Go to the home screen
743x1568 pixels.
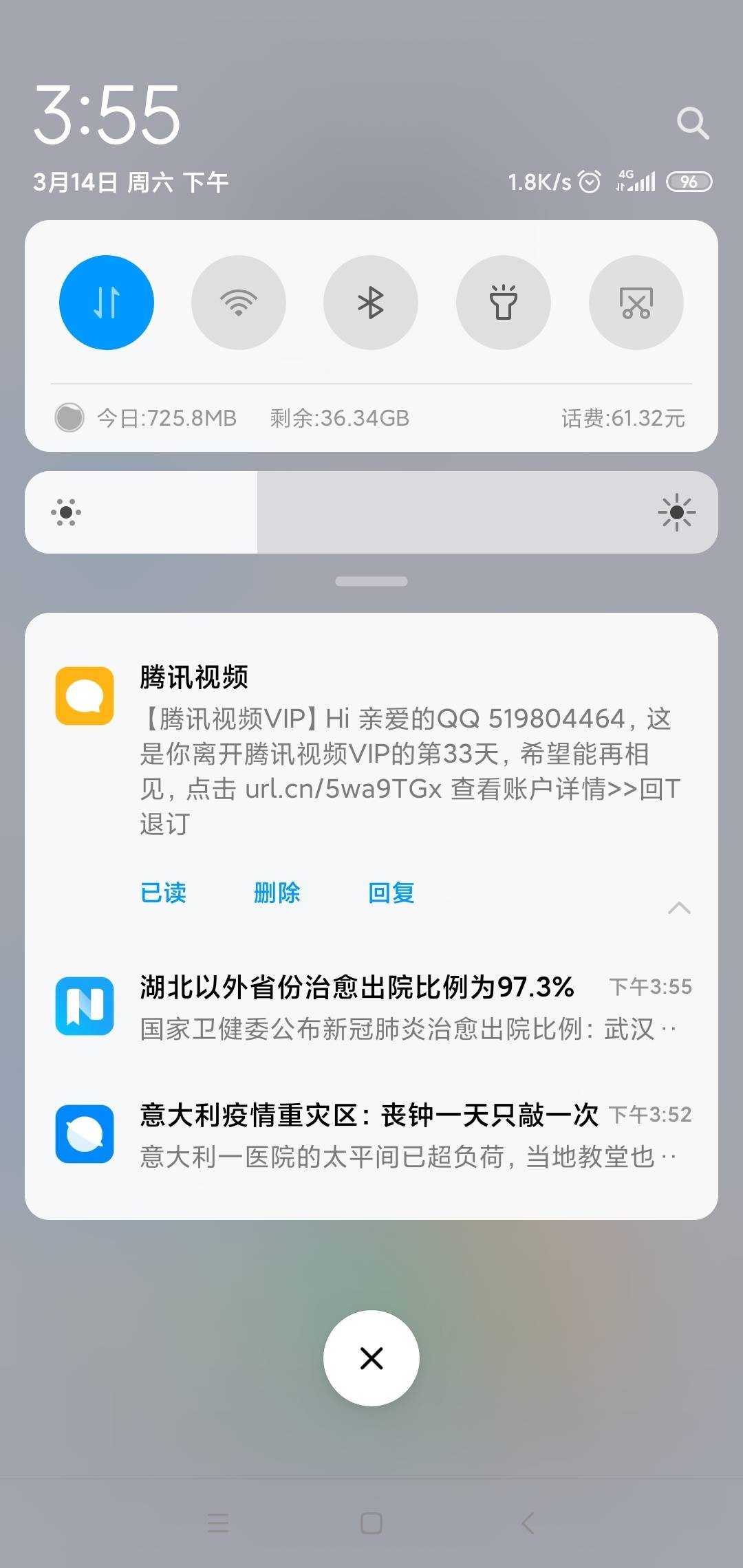coord(371,1523)
